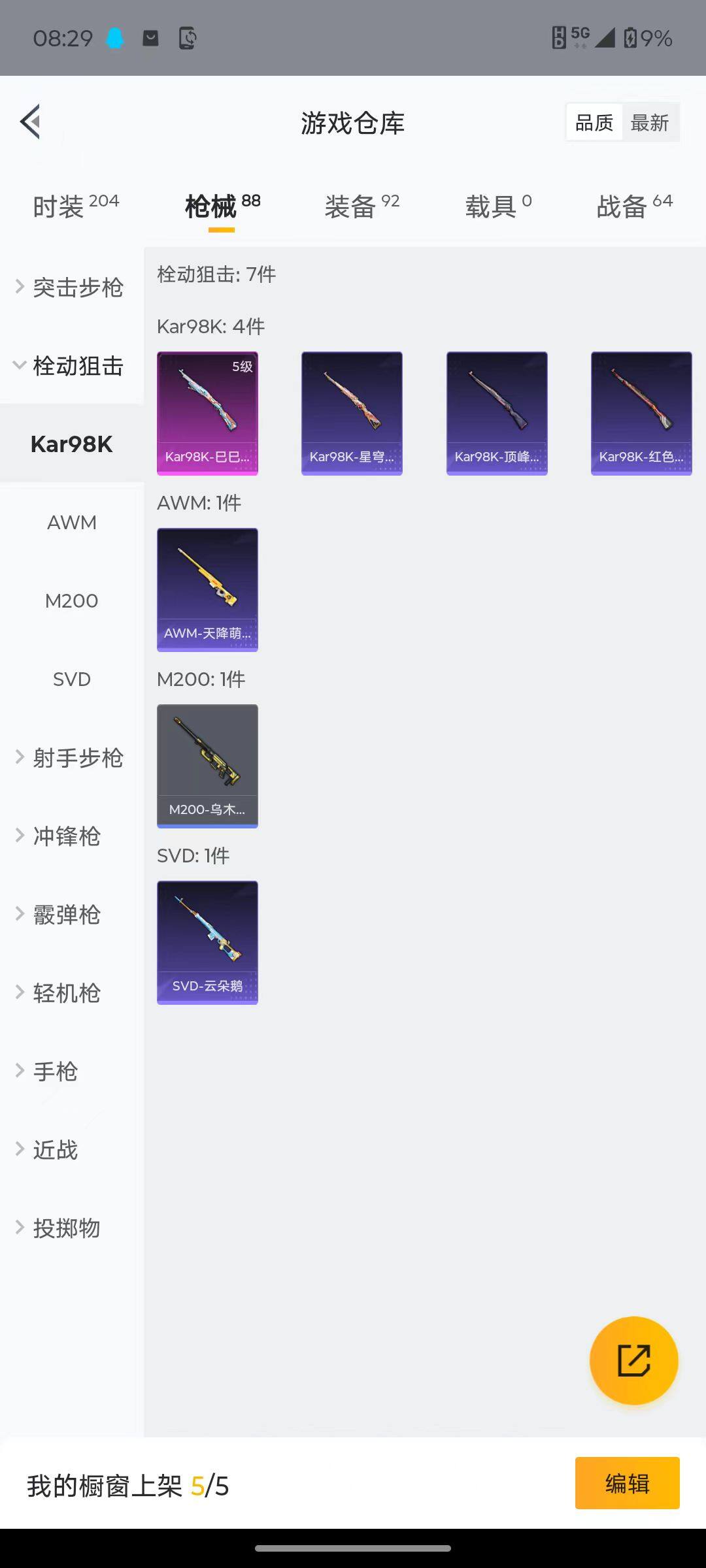Viewport: 706px width, 1568px height.
Task: Expand the 手枪 category
Action: [56, 1071]
